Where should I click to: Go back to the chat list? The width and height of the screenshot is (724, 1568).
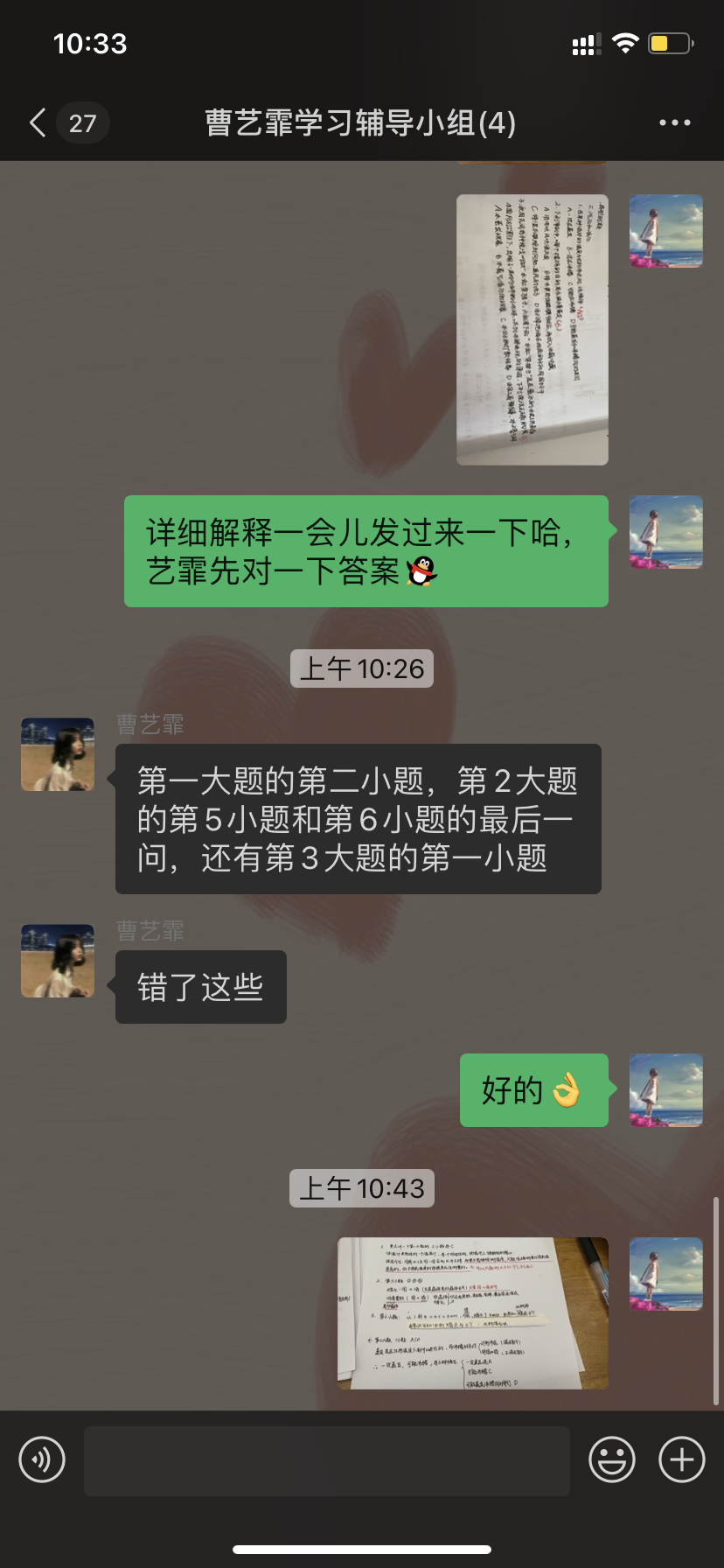coord(38,122)
